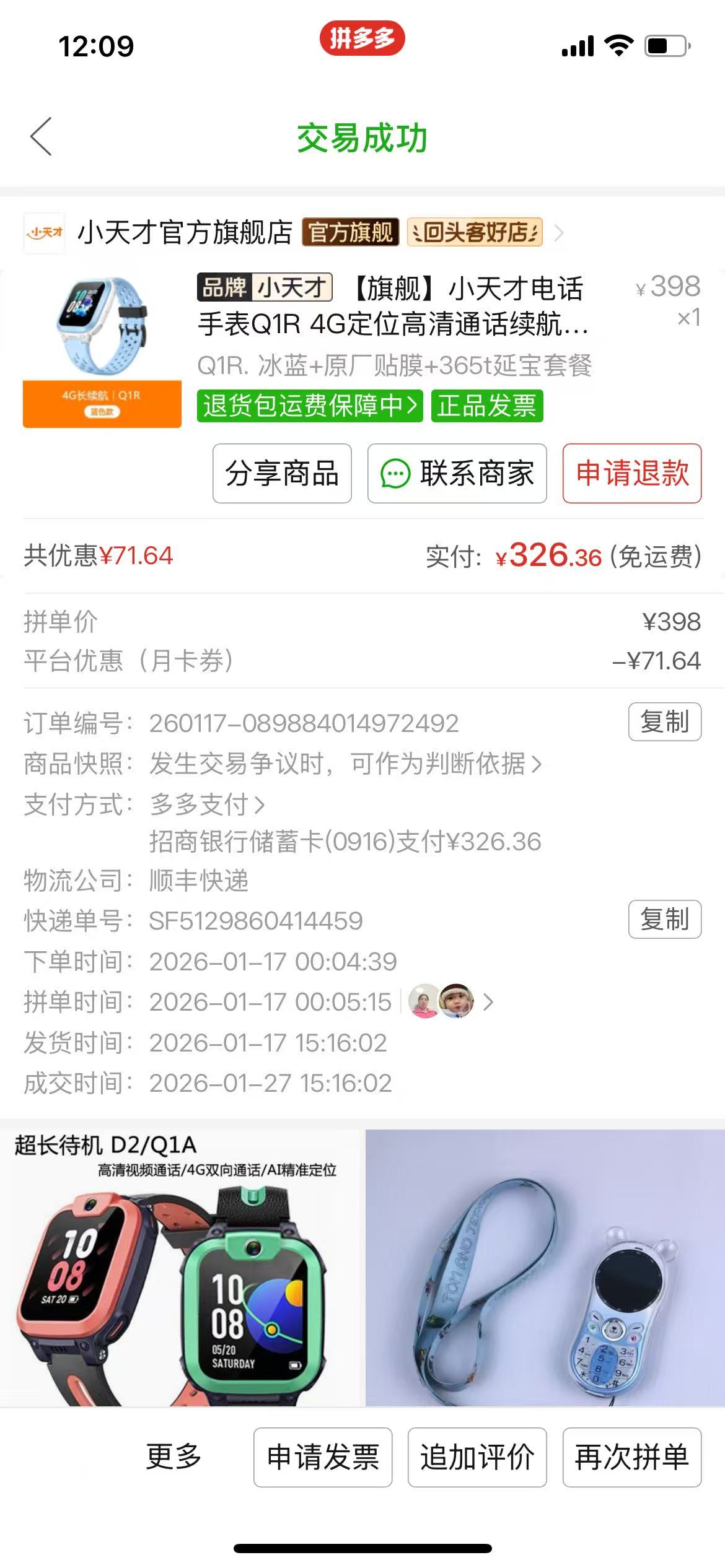Contact seller via 联系商家
Image resolution: width=725 pixels, height=1568 pixels.
[x=457, y=474]
